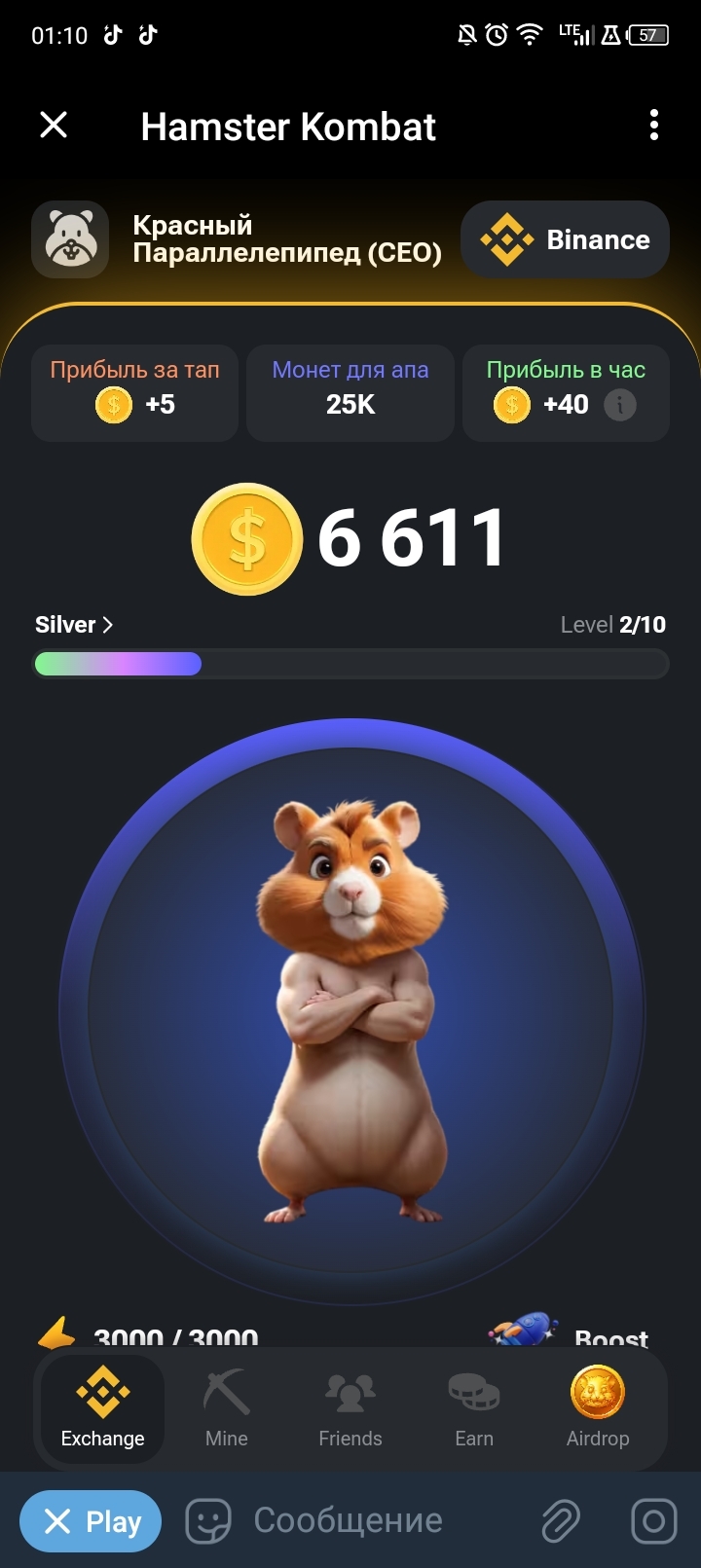Tap the hamster to earn coins
The height and width of the screenshot is (1568, 701).
(350, 1010)
